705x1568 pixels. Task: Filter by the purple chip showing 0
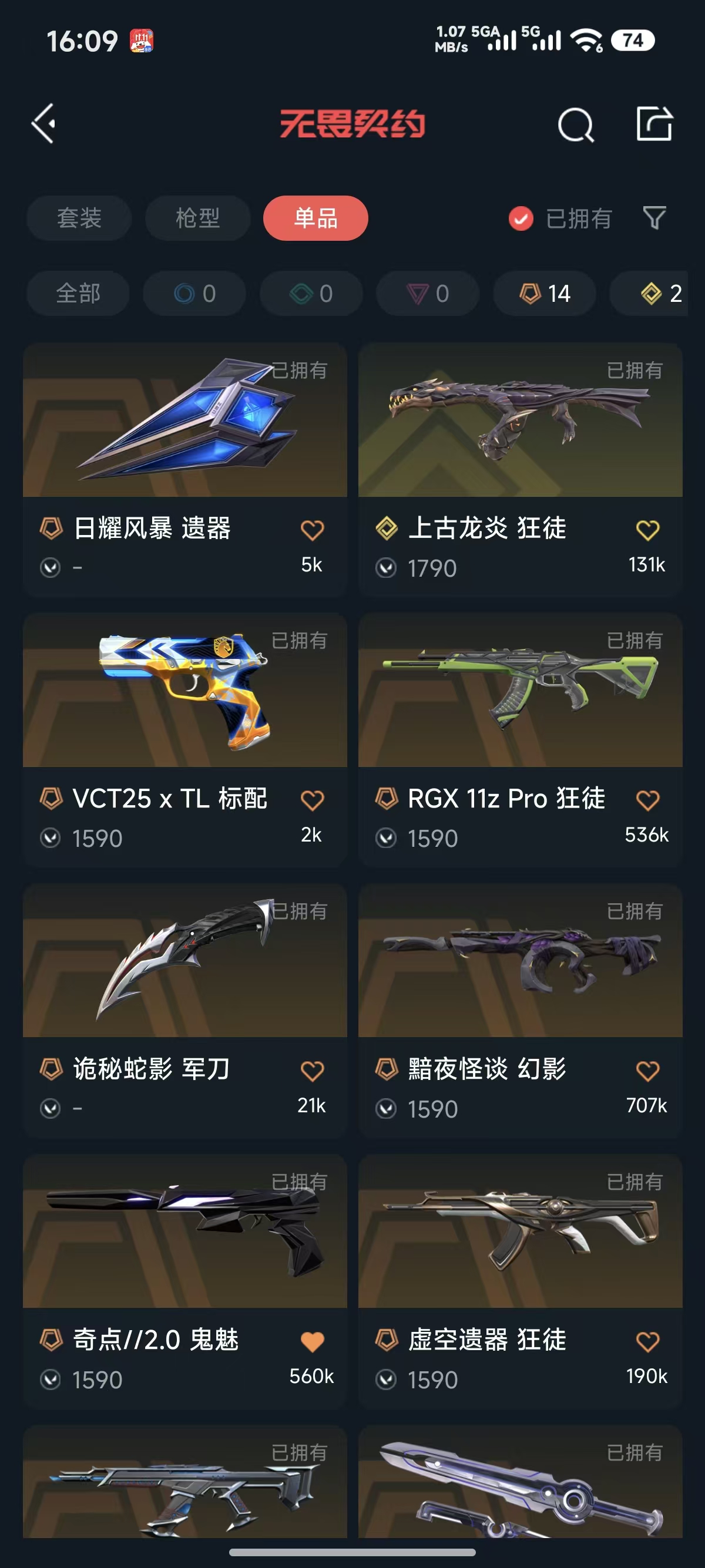tap(428, 294)
